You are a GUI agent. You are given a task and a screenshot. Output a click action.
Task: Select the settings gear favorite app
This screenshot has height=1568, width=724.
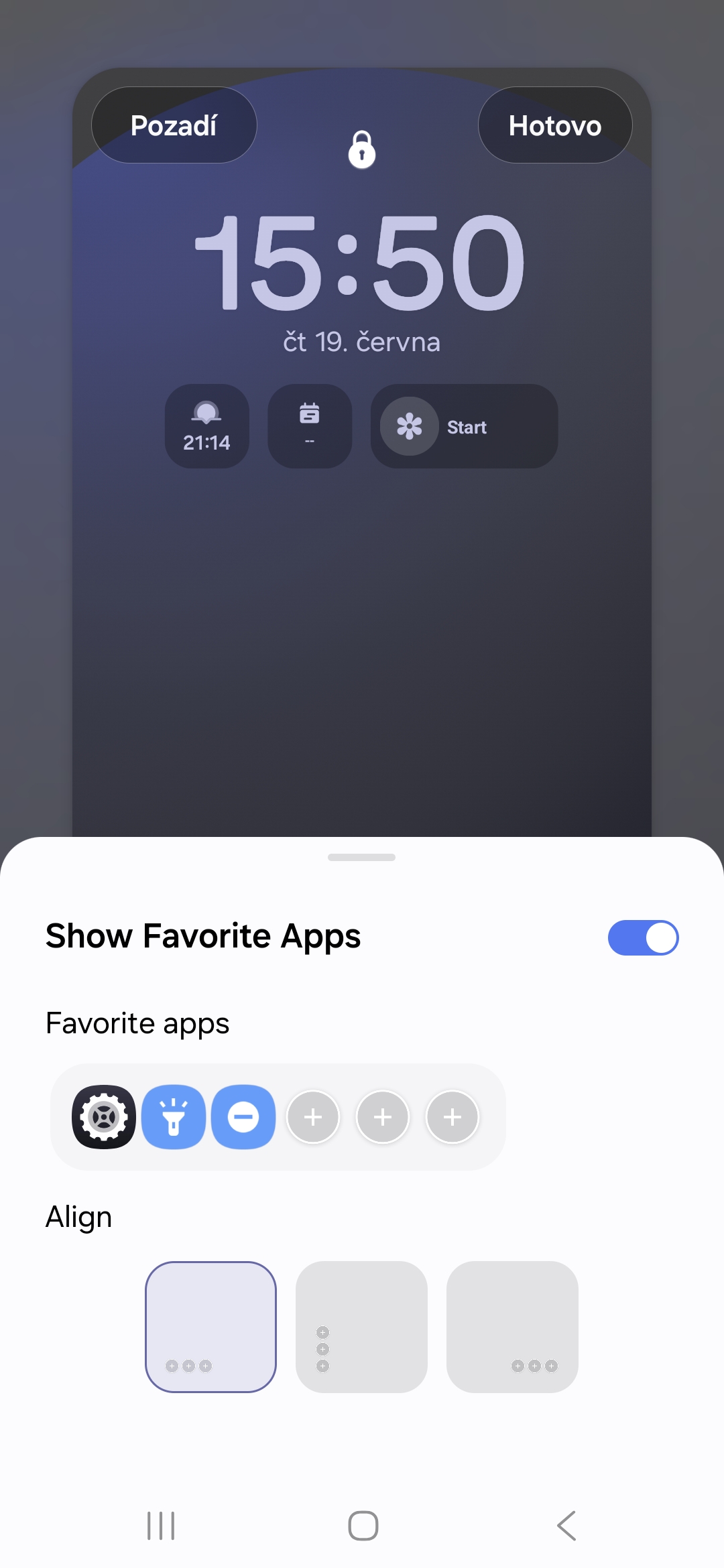point(104,1117)
